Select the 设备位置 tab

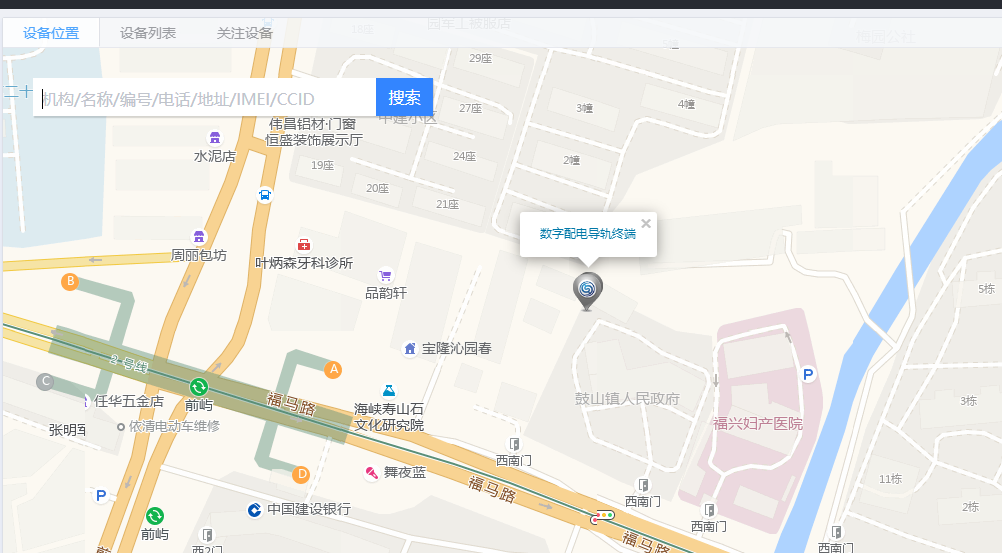[51, 33]
